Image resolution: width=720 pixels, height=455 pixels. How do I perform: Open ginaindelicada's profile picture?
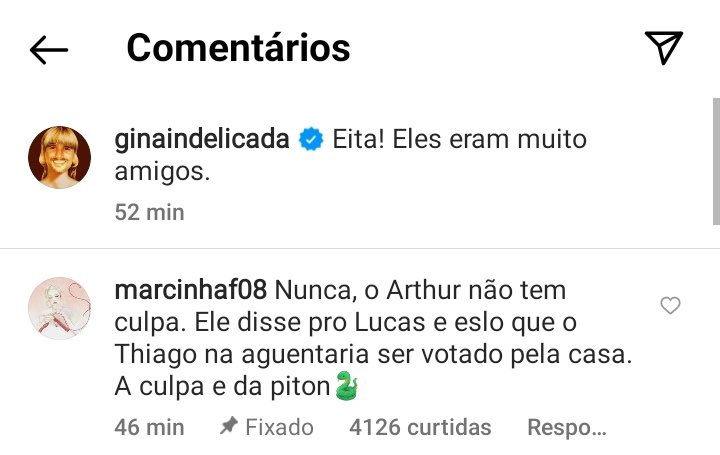[x=59, y=157]
